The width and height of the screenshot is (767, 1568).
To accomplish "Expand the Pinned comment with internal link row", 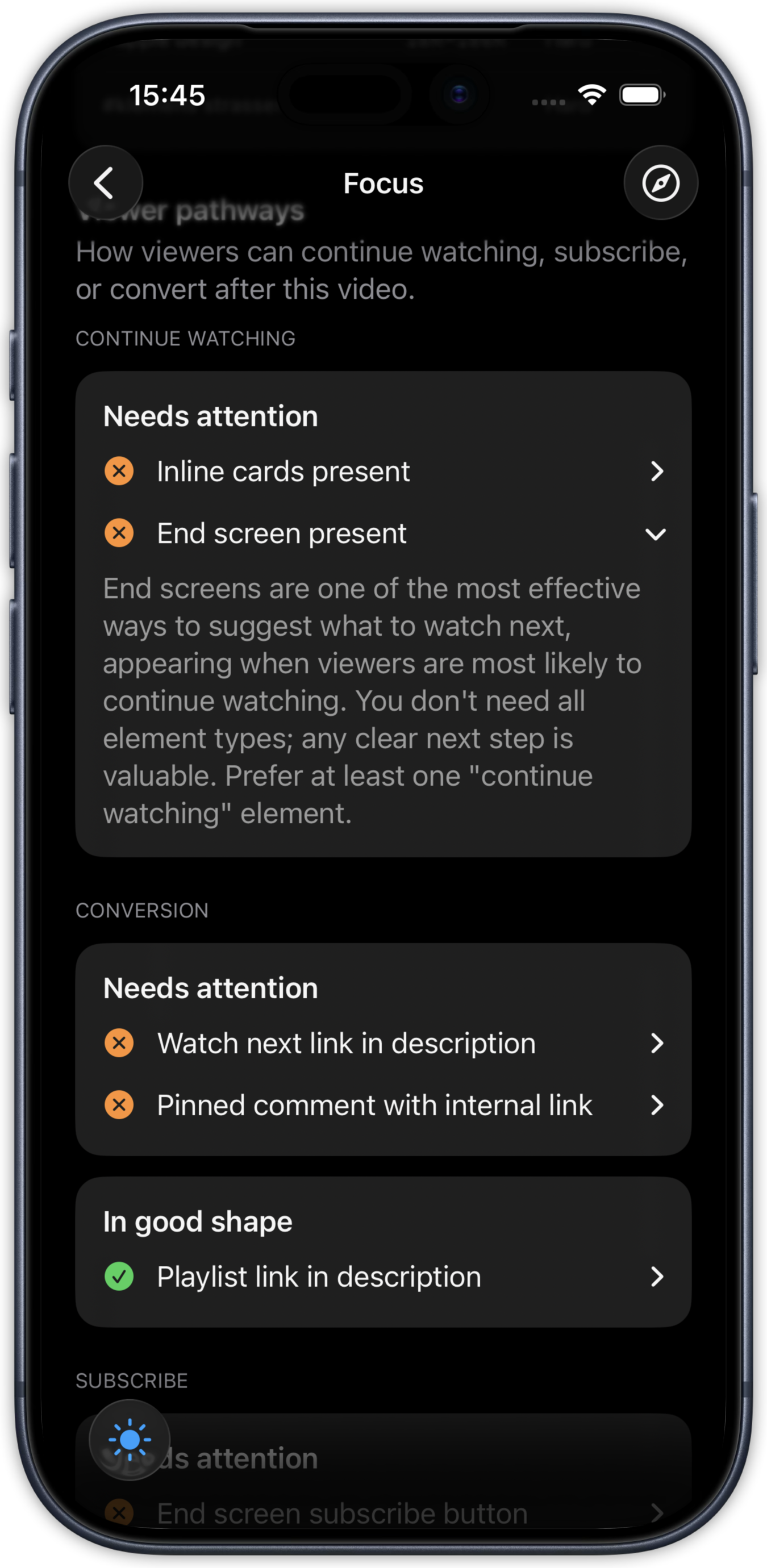I will 657,1106.
